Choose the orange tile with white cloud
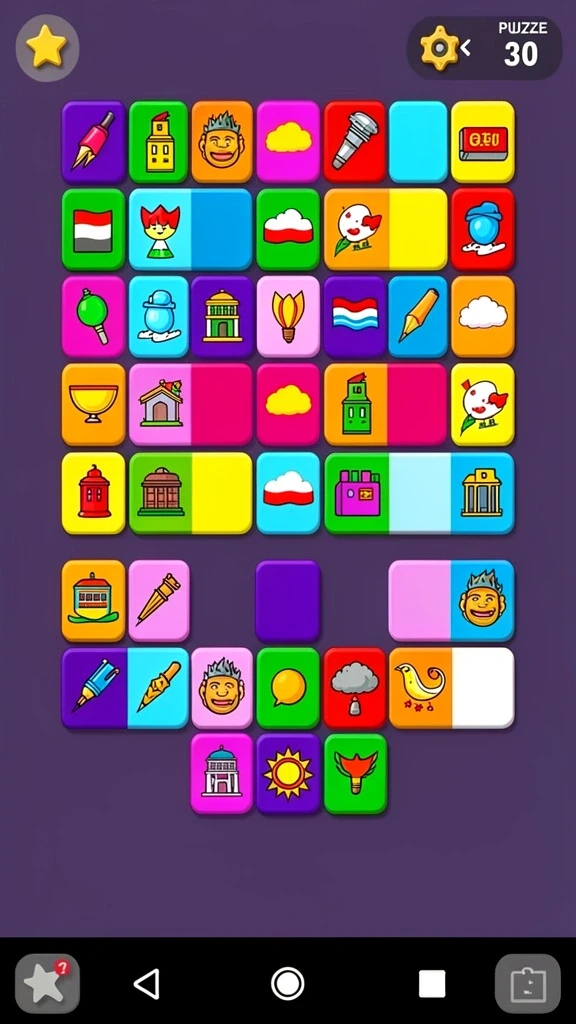The image size is (576, 1024). pyautogui.click(x=483, y=316)
